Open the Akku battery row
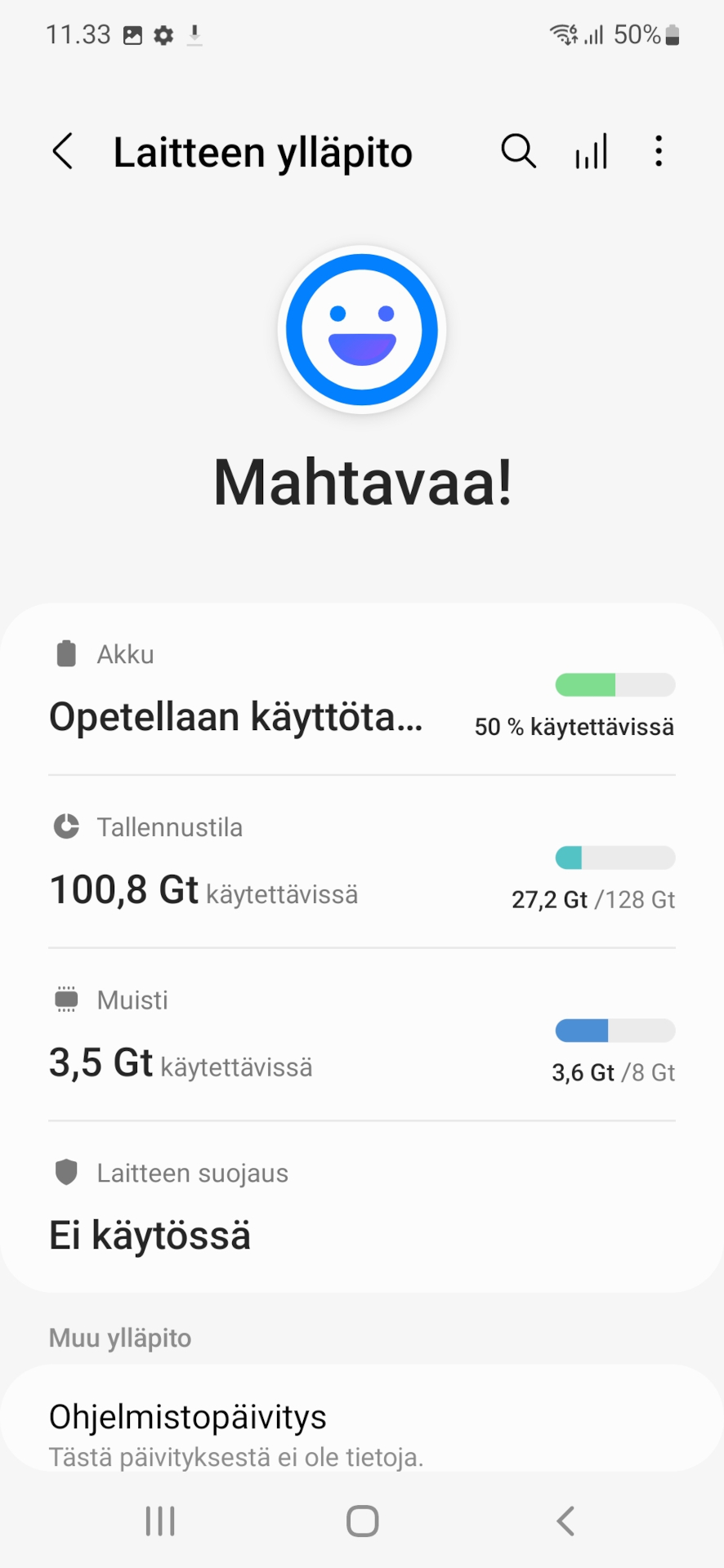724x1568 pixels. 362,689
